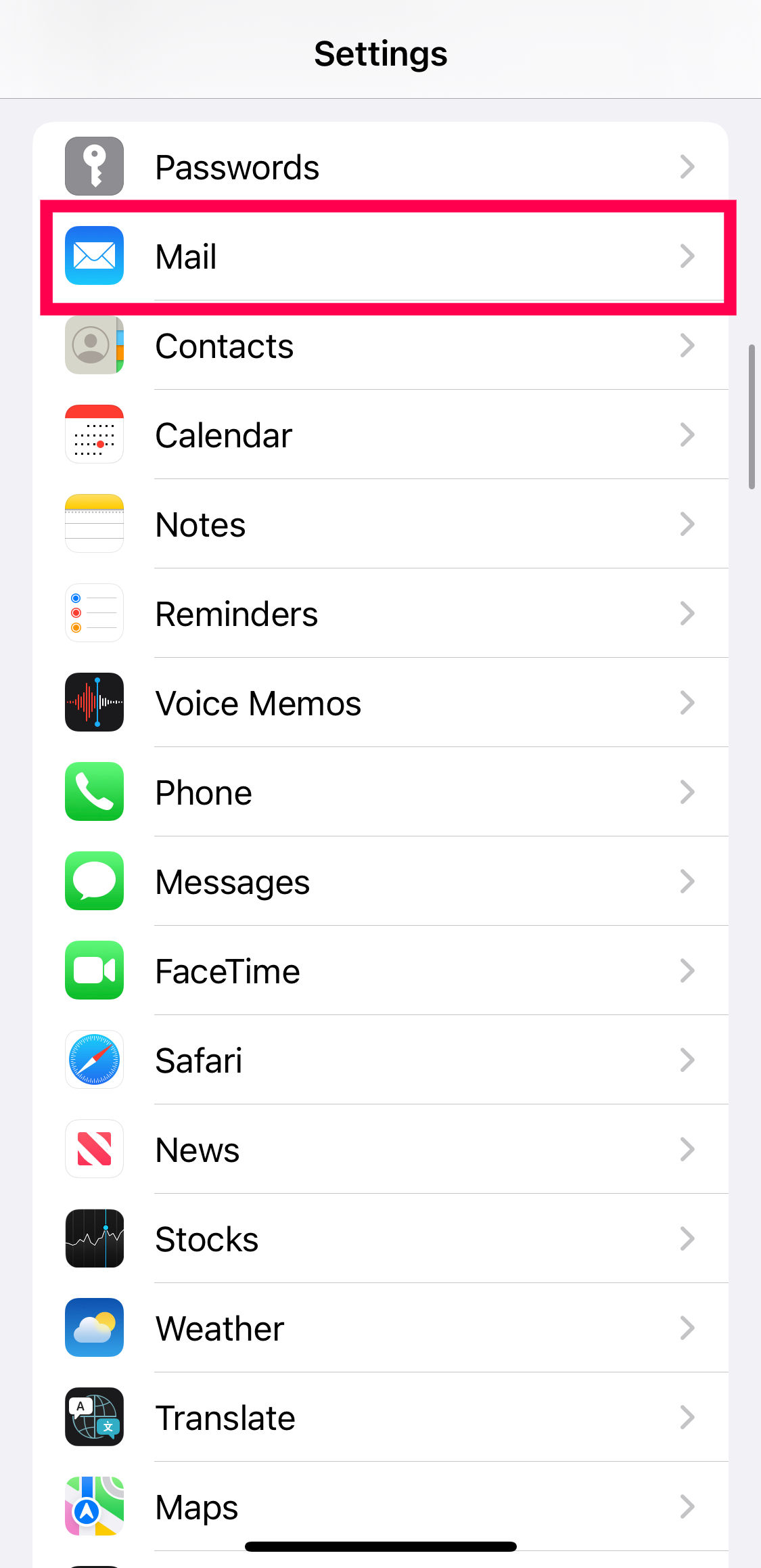Open Calendar settings
This screenshot has height=1568, width=761.
pos(380,435)
